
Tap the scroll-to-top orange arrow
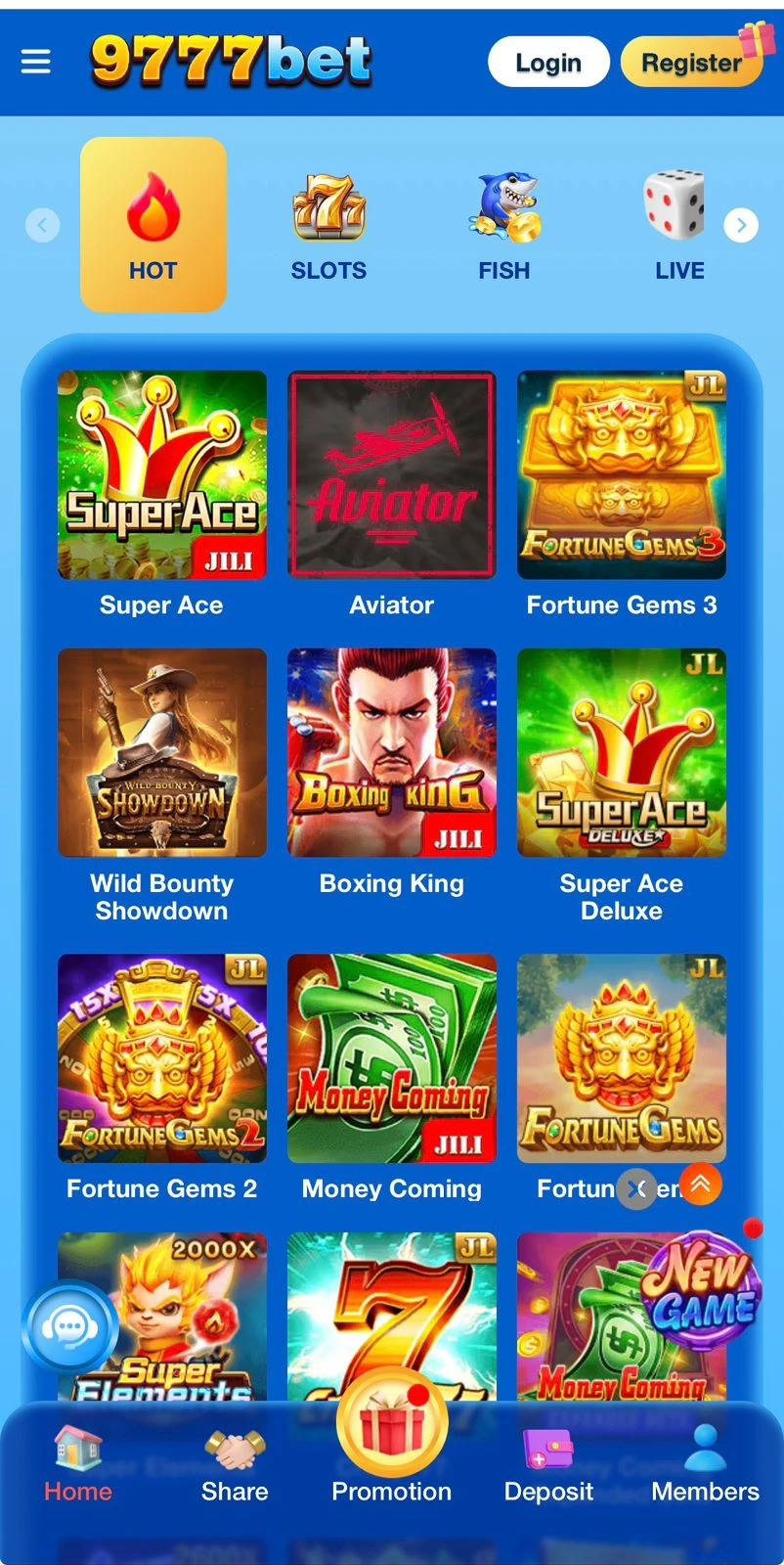pyautogui.click(x=701, y=1184)
